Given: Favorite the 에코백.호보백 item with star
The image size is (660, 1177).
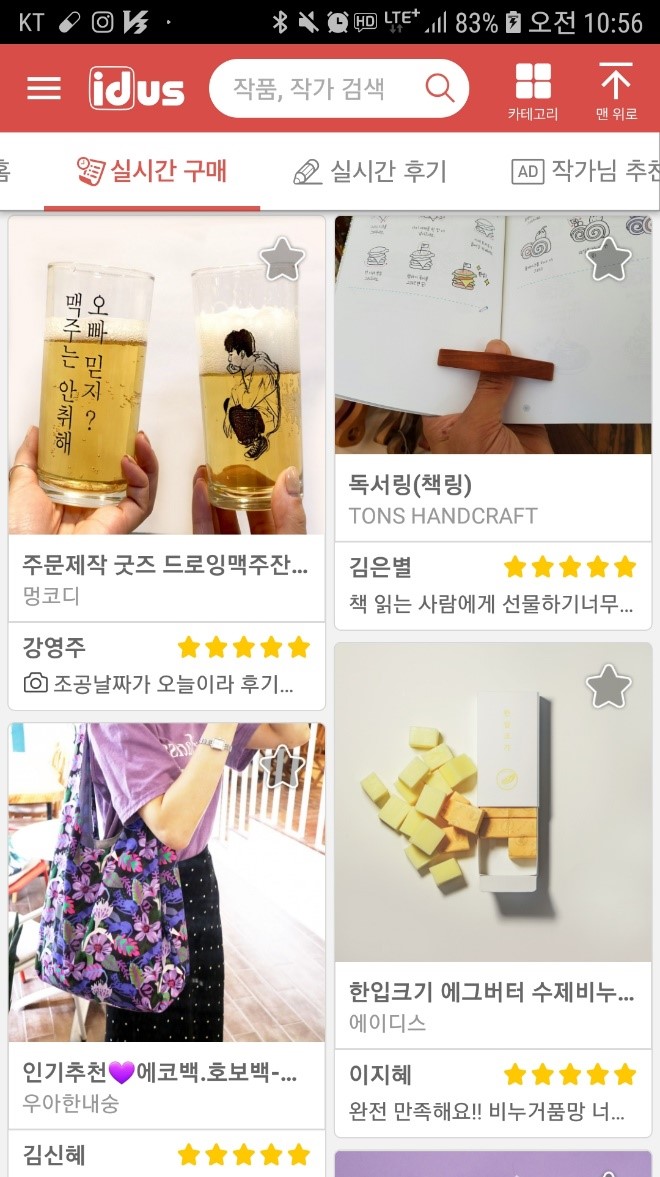Looking at the screenshot, I should click(282, 767).
